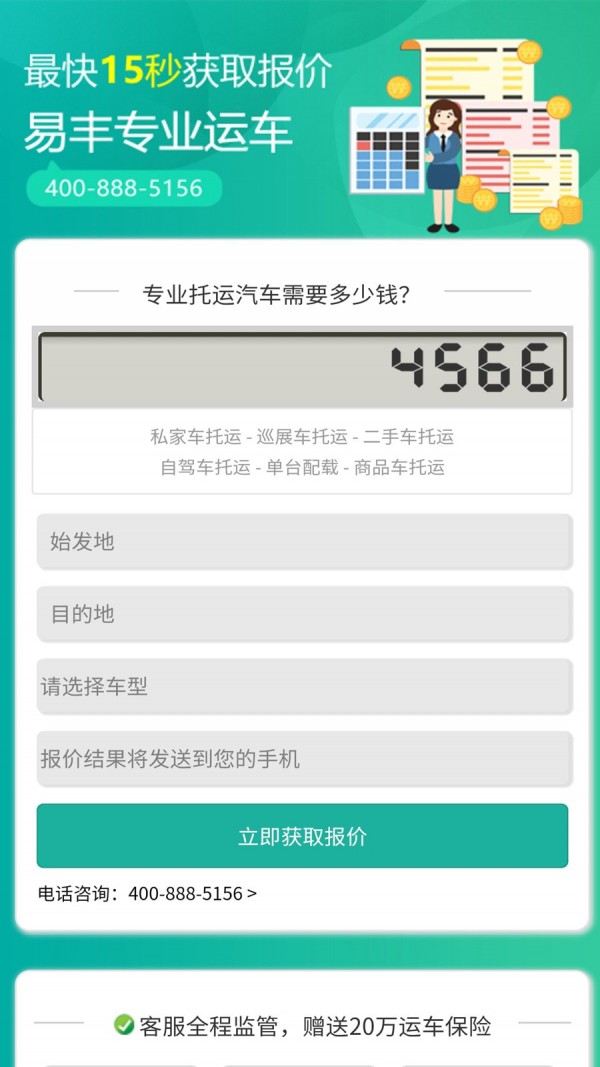Open the 请选择车型 vehicle type picker
The image size is (600, 1067).
pos(304,687)
